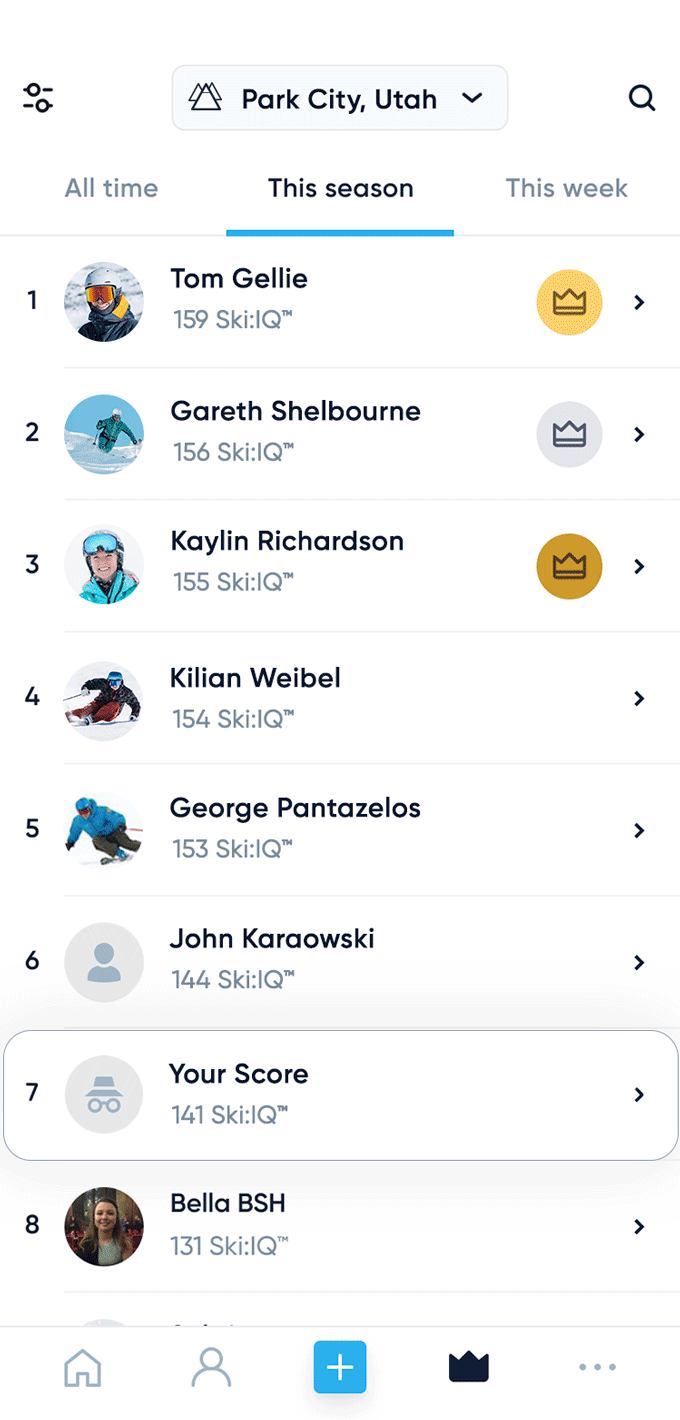The image size is (680, 1420).
Task: Open the three-dot more tab
Action: pos(597,1367)
